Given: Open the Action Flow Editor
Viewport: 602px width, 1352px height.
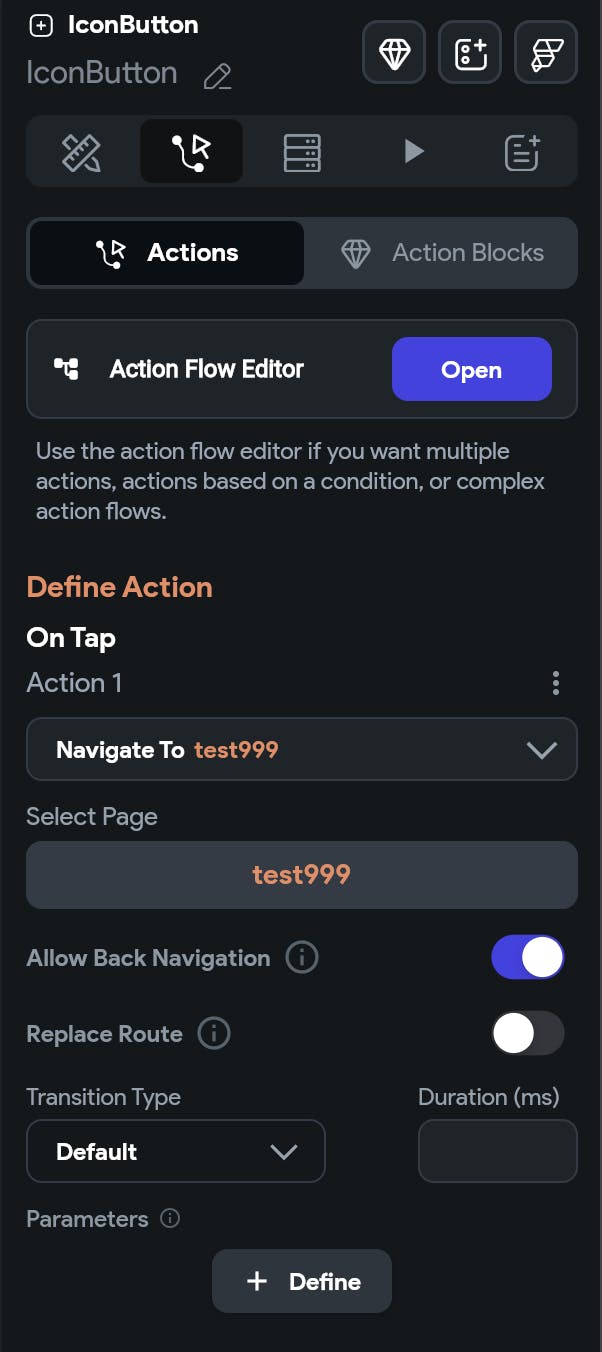Looking at the screenshot, I should (471, 369).
